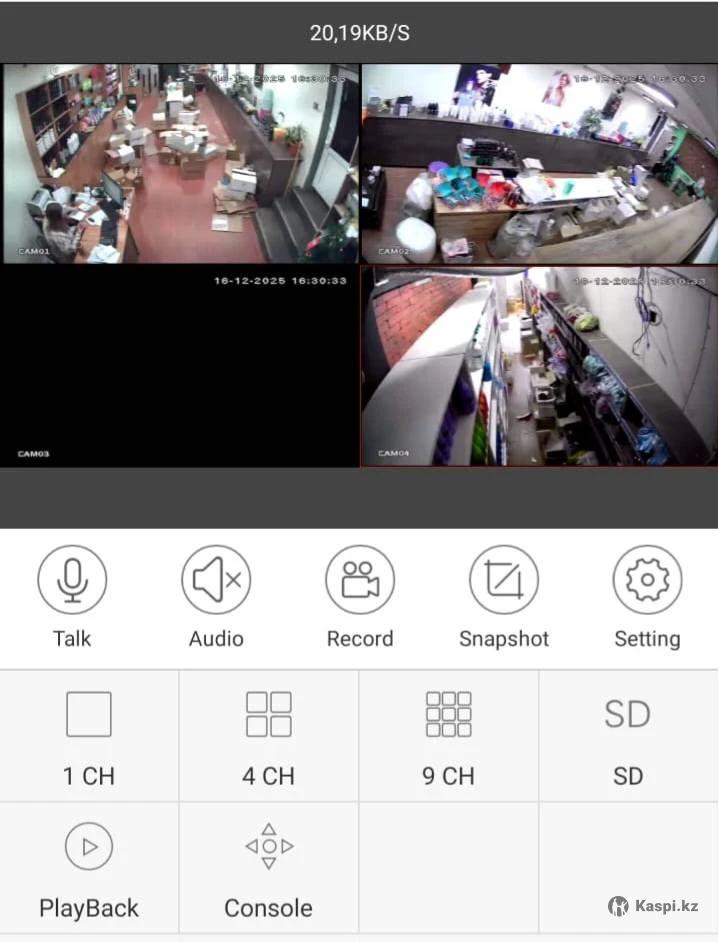Screen dimensions: 718x942
Task: Start two-way Talk with microphone
Action: pos(72,580)
